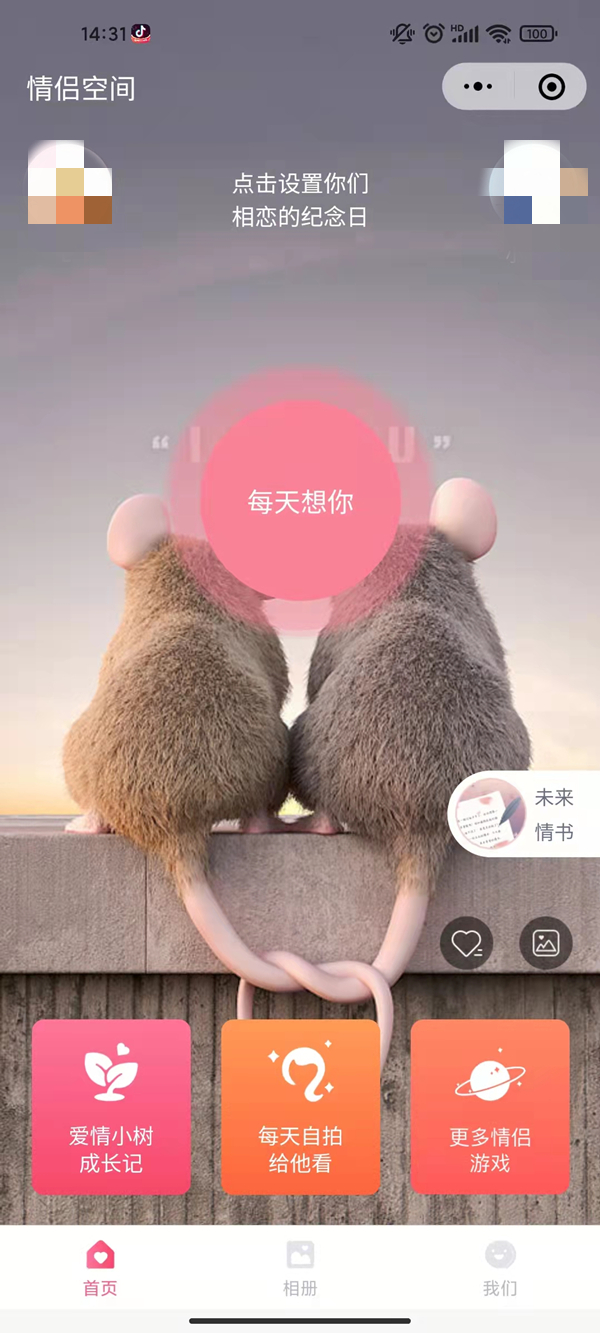
Task: Select the 首页 tab
Action: point(100,1268)
